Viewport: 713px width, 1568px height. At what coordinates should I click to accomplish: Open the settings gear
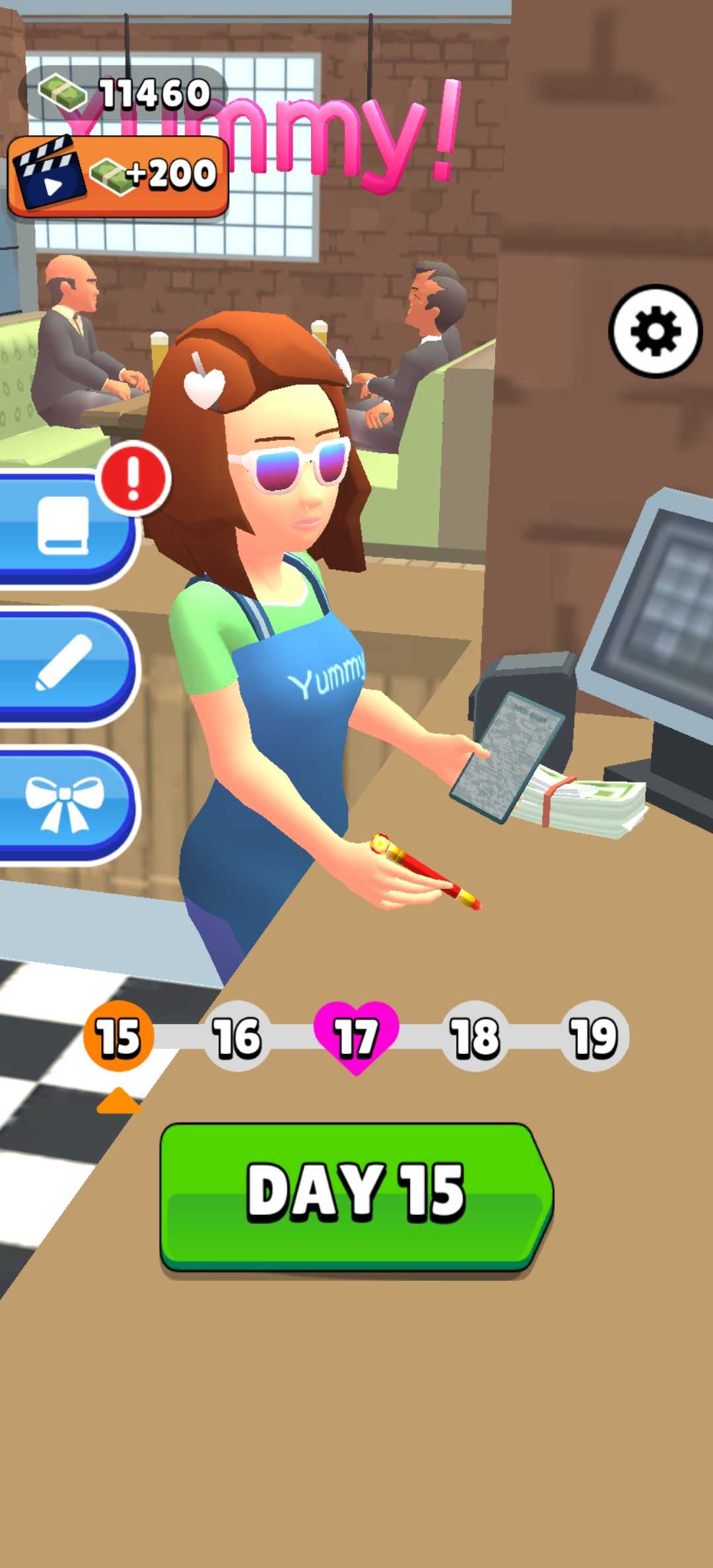pyautogui.click(x=655, y=331)
